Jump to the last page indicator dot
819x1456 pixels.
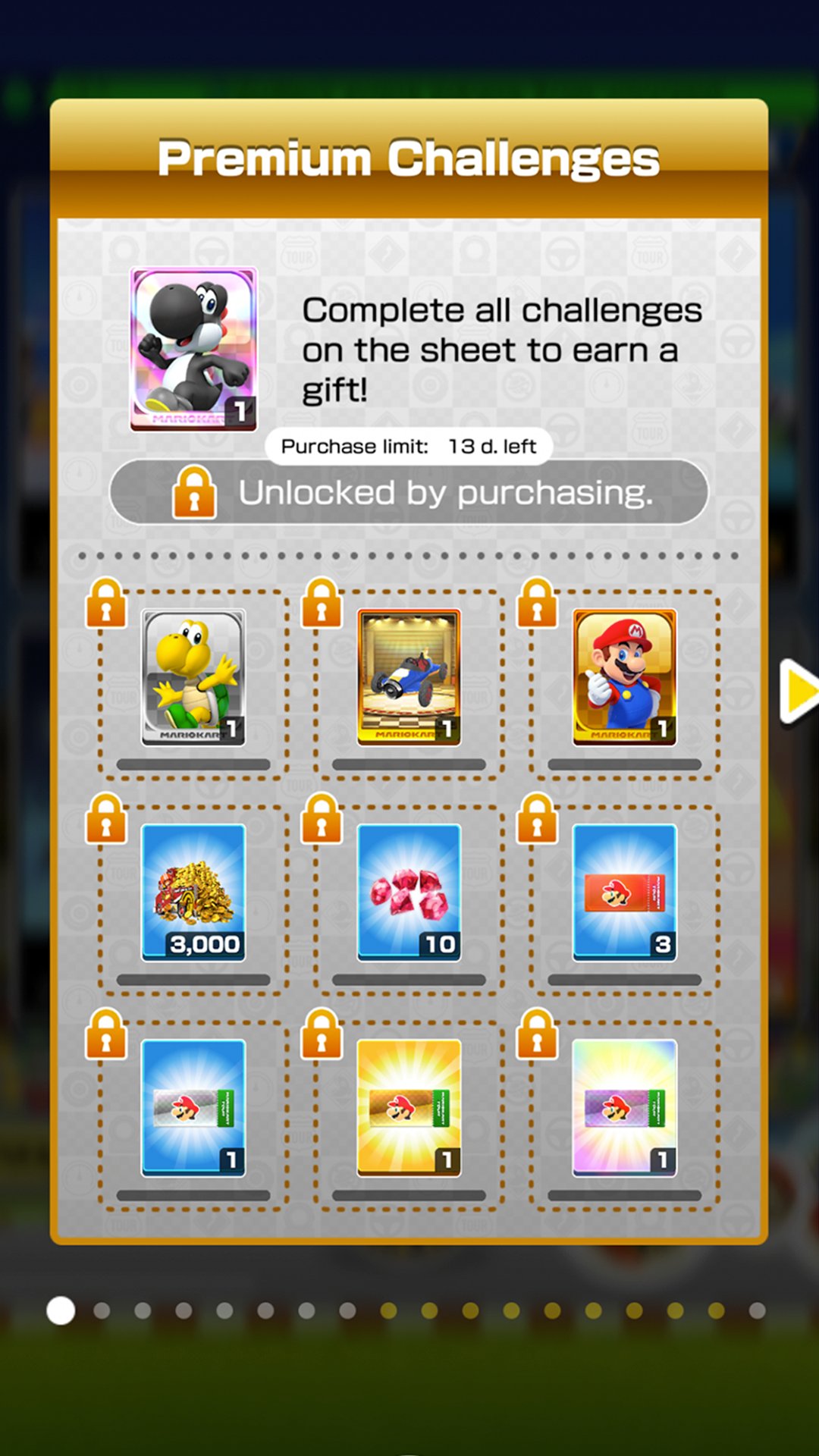[757, 1310]
